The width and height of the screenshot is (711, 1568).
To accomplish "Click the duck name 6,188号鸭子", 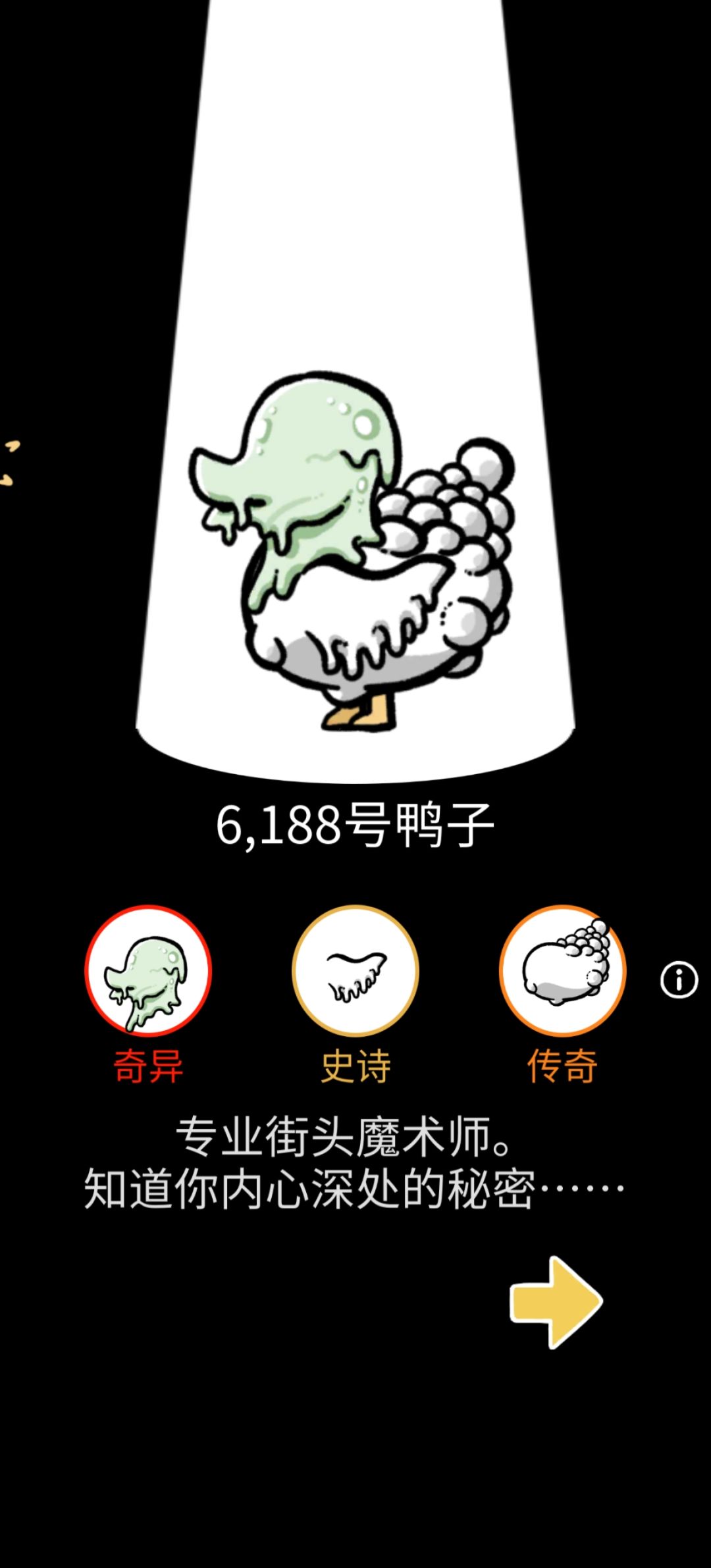I will pyautogui.click(x=355, y=824).
